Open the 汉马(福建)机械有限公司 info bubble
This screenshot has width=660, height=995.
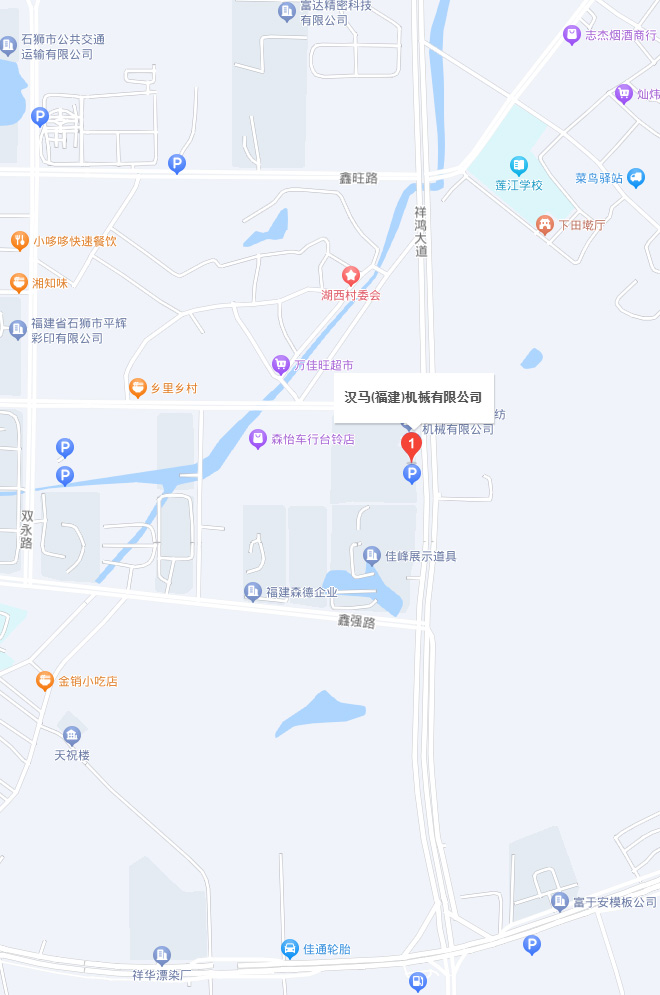tap(413, 397)
